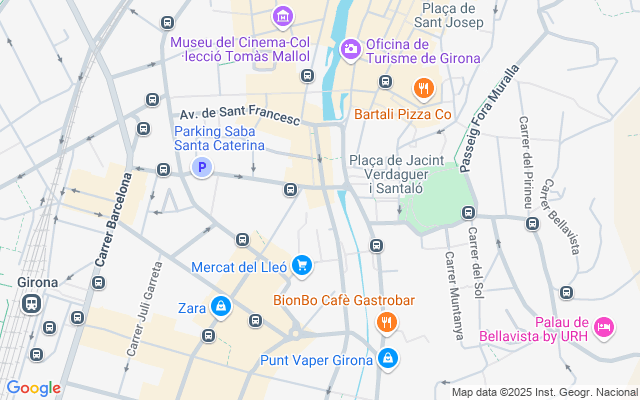Open Parking Saba Santa Caterina marker

pos(202,167)
